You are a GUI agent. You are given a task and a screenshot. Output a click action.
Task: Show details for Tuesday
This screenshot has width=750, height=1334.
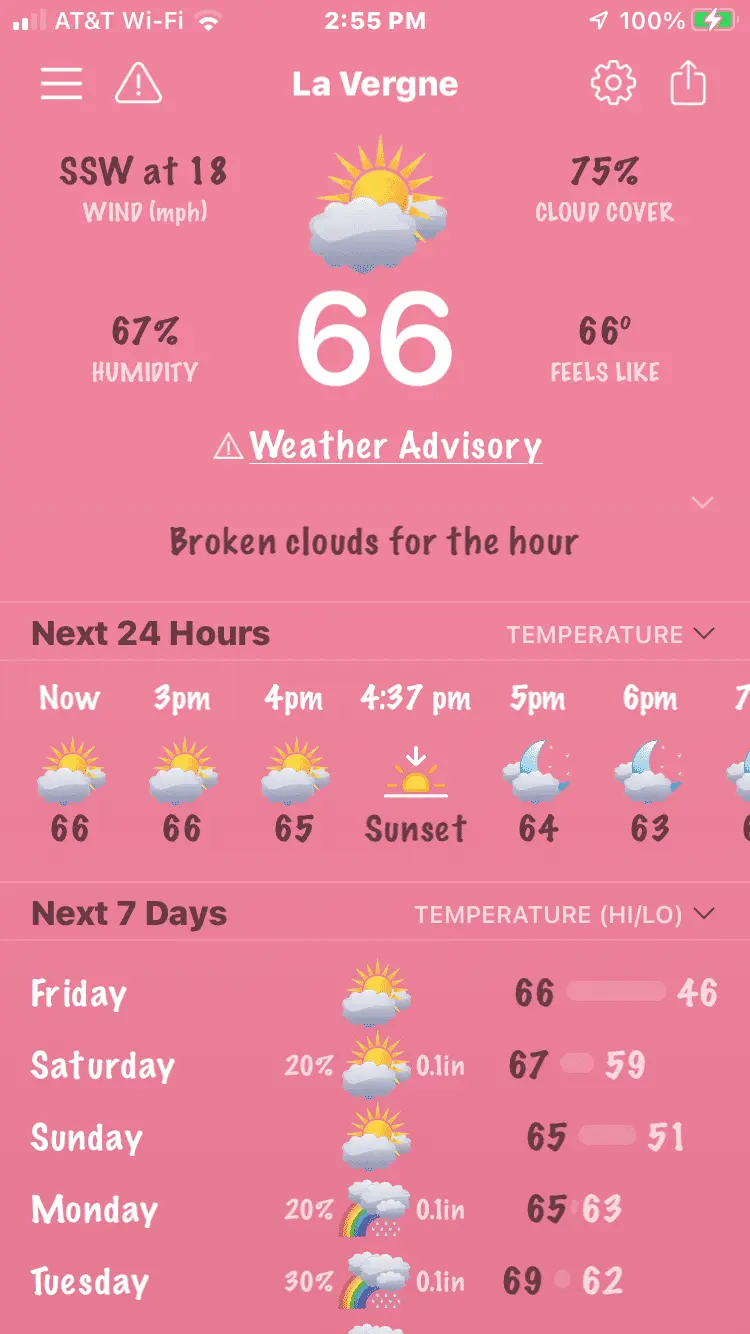click(375, 1282)
